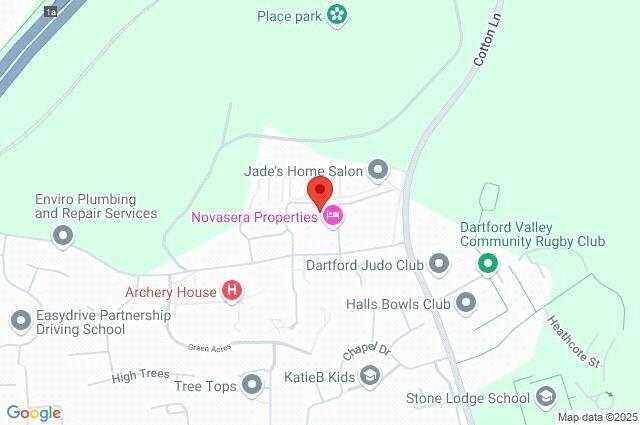Open Novasera Properties lodging marker

tap(334, 214)
